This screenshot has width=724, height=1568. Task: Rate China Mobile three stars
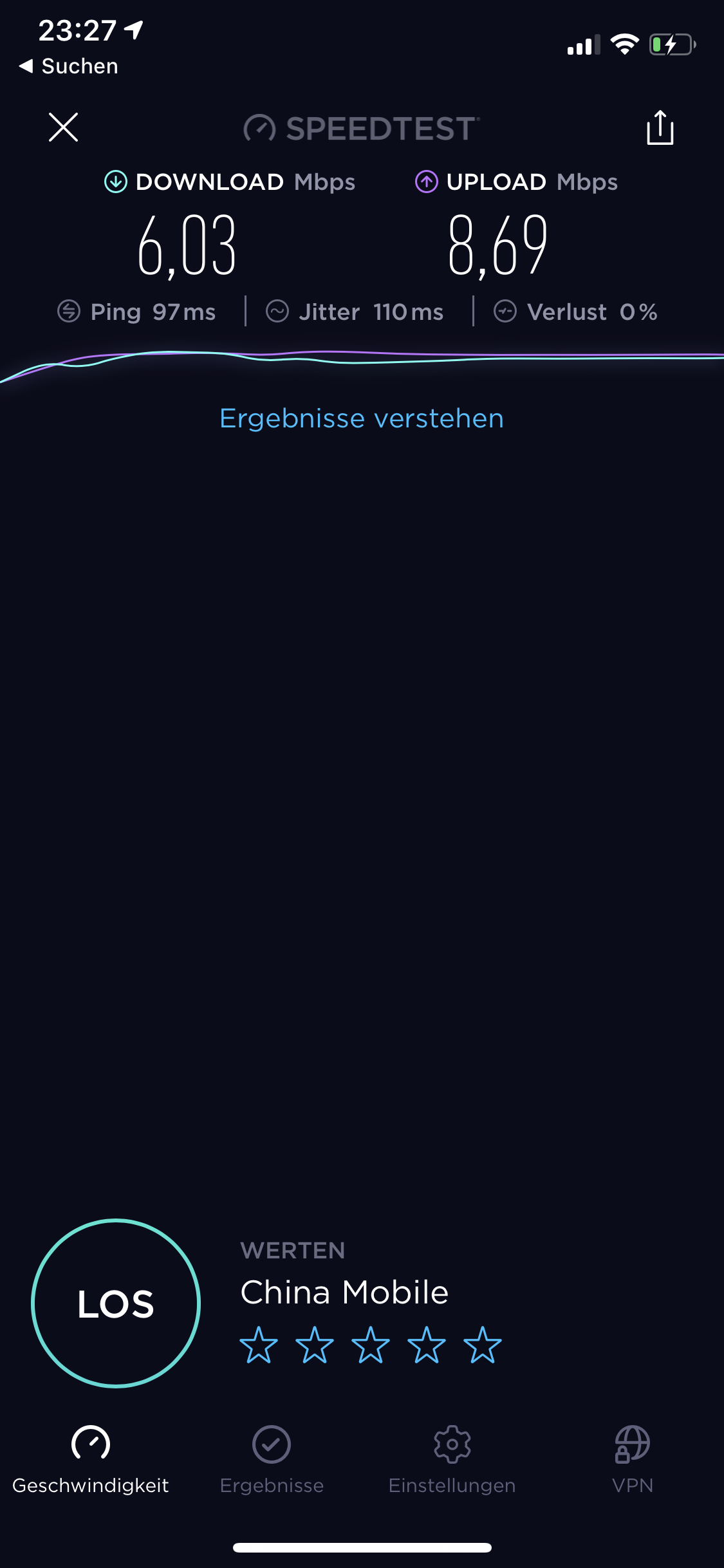[x=371, y=1345]
